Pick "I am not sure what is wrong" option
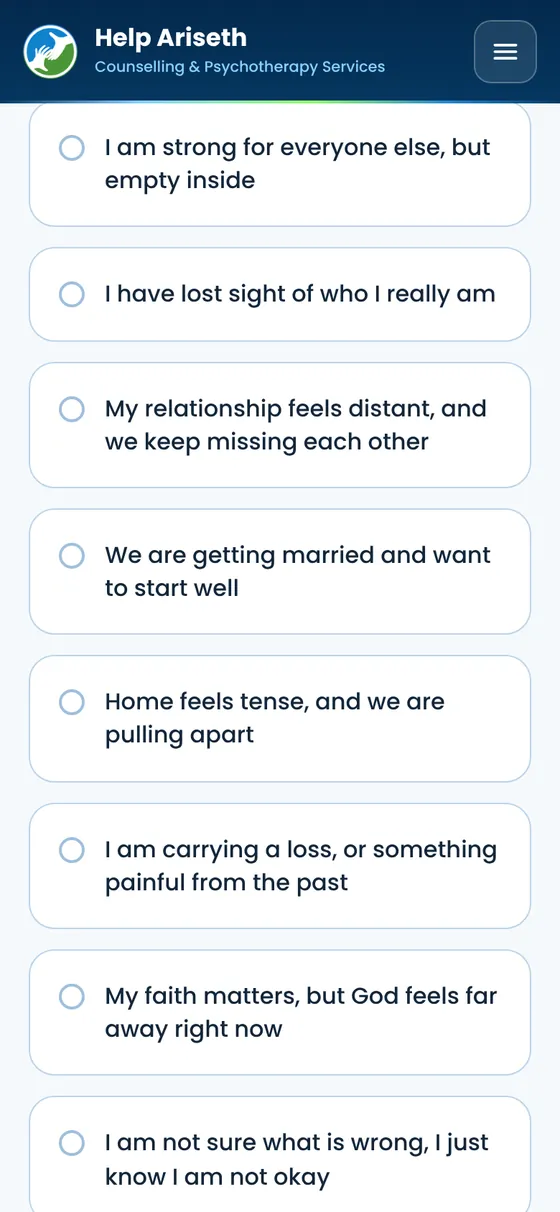This screenshot has width=560, height=1212. [x=280, y=1155]
